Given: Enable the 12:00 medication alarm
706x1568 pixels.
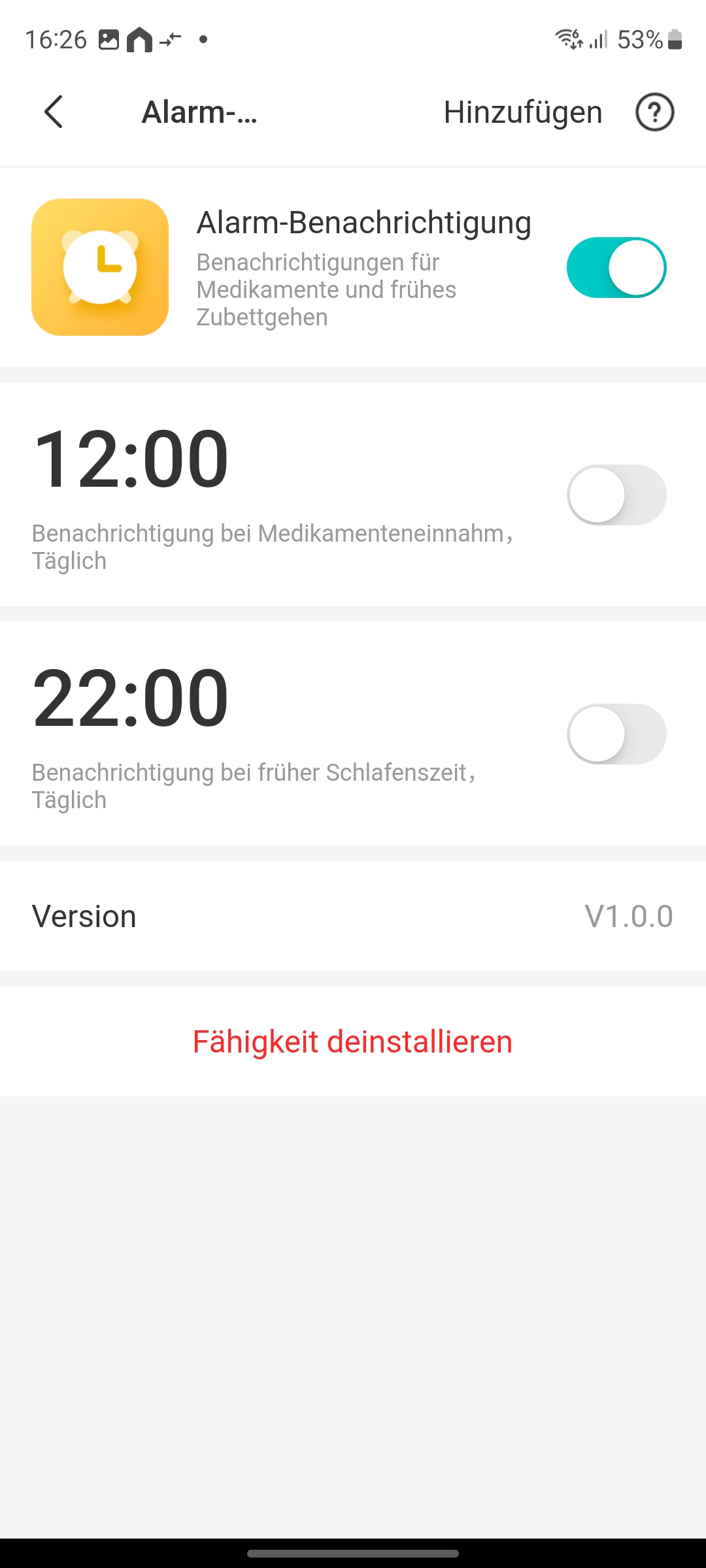Looking at the screenshot, I should tap(616, 495).
